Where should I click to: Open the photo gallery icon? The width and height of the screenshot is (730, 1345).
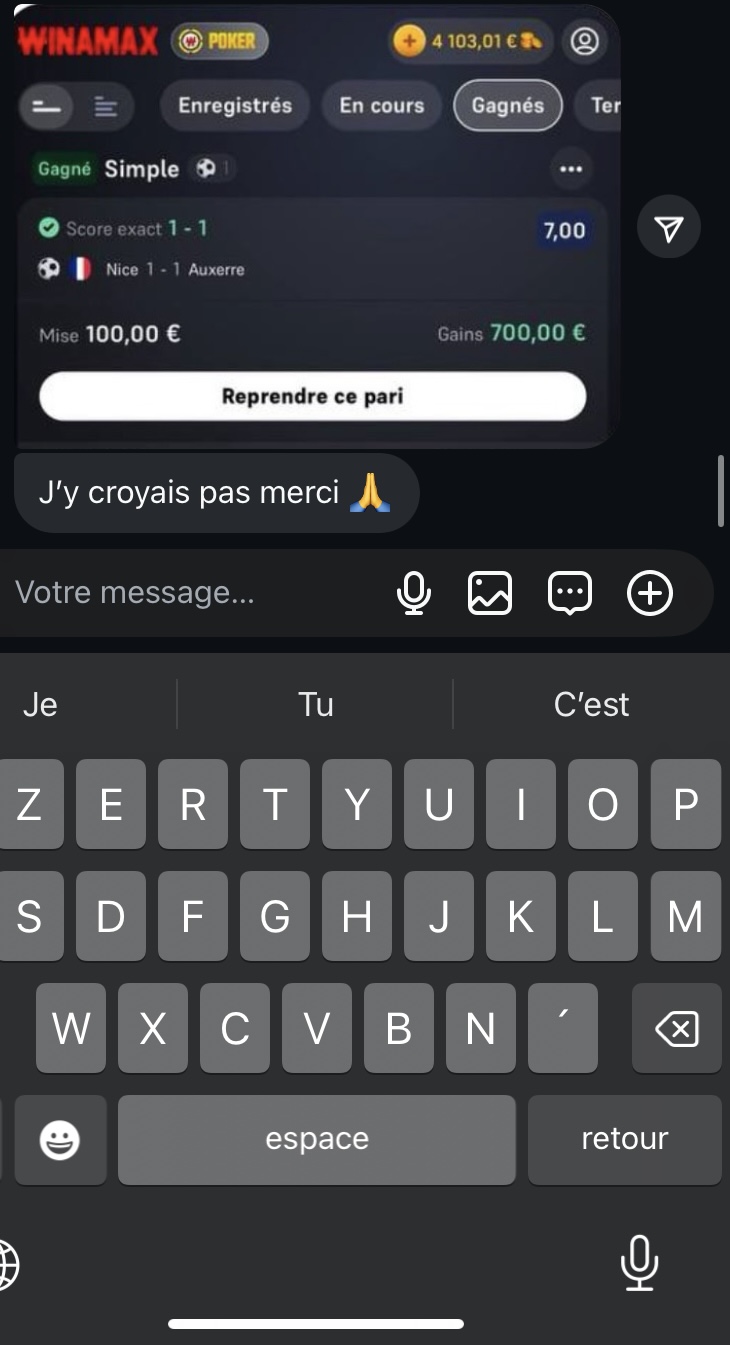[490, 592]
